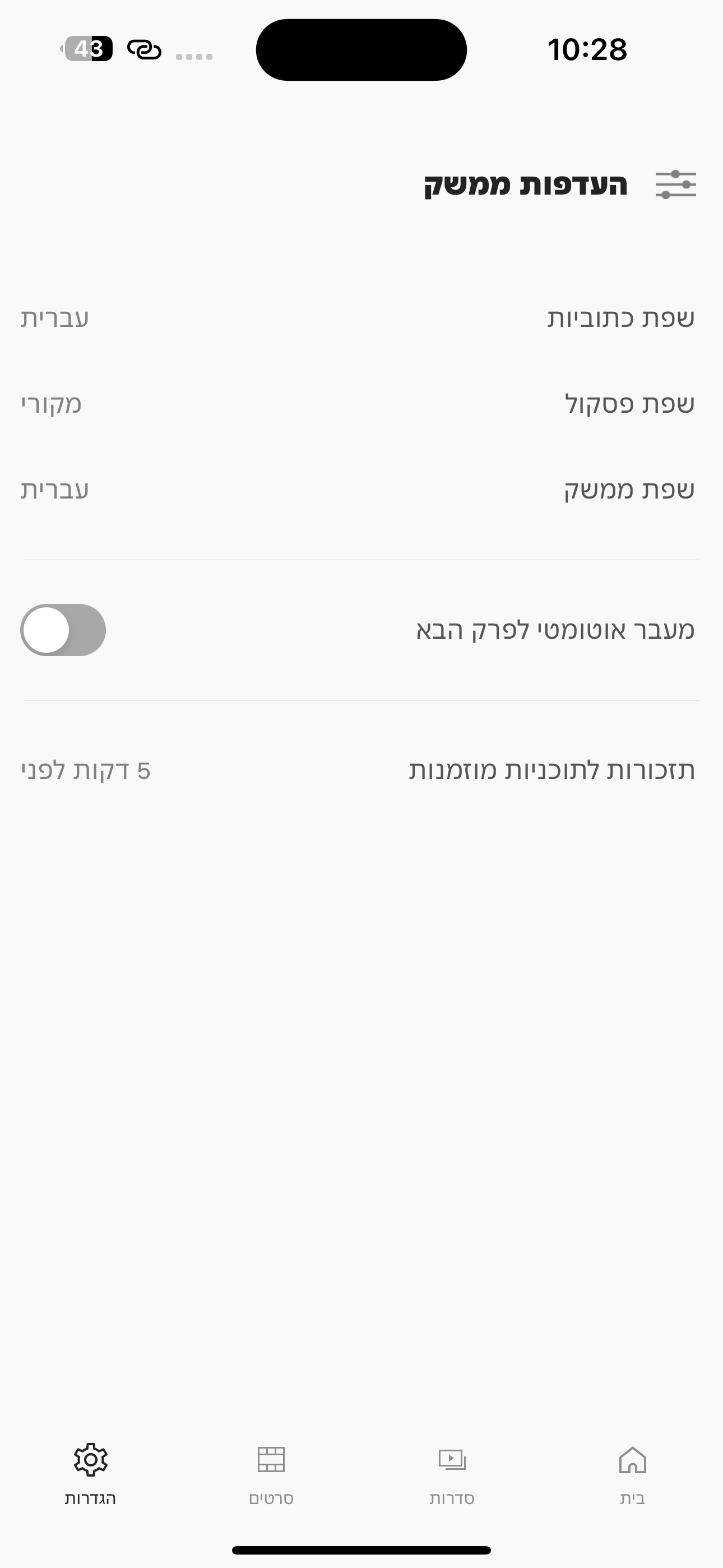Switch to the Home (בית) tab
The width and height of the screenshot is (723, 1568).
point(632,1474)
